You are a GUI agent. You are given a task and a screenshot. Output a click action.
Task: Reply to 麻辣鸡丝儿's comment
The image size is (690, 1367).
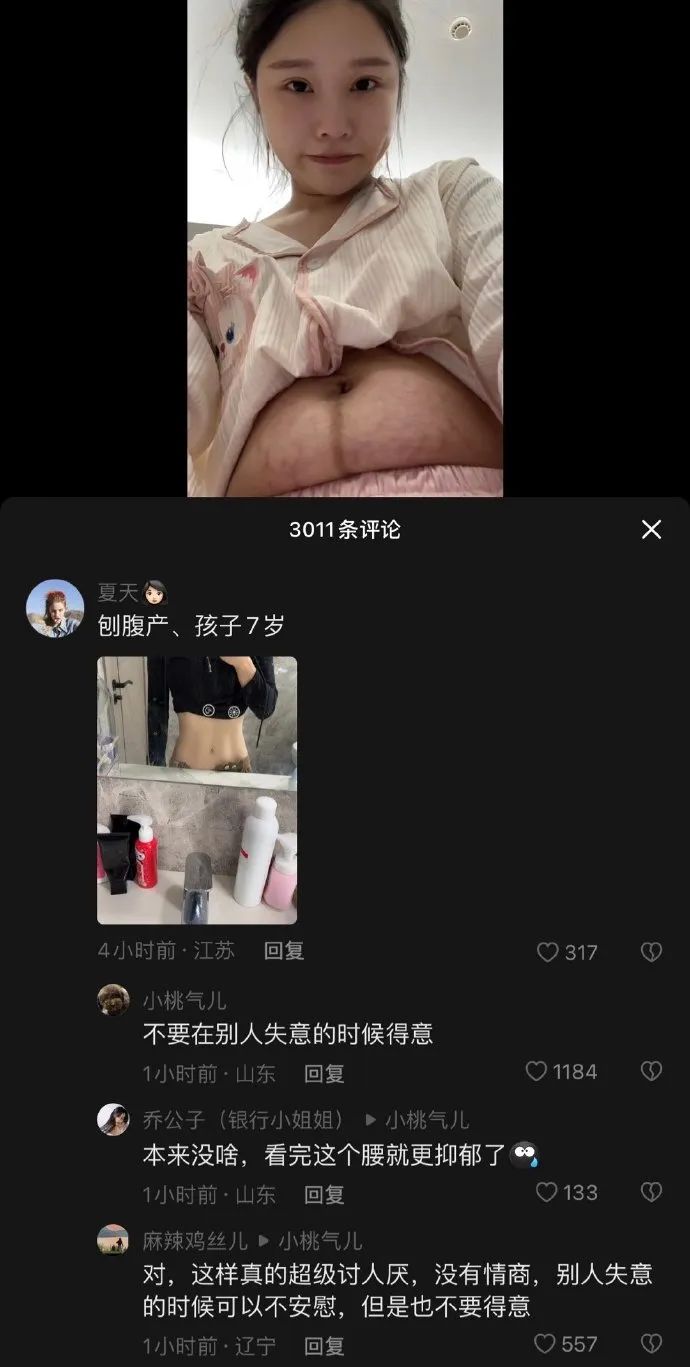click(x=324, y=1345)
